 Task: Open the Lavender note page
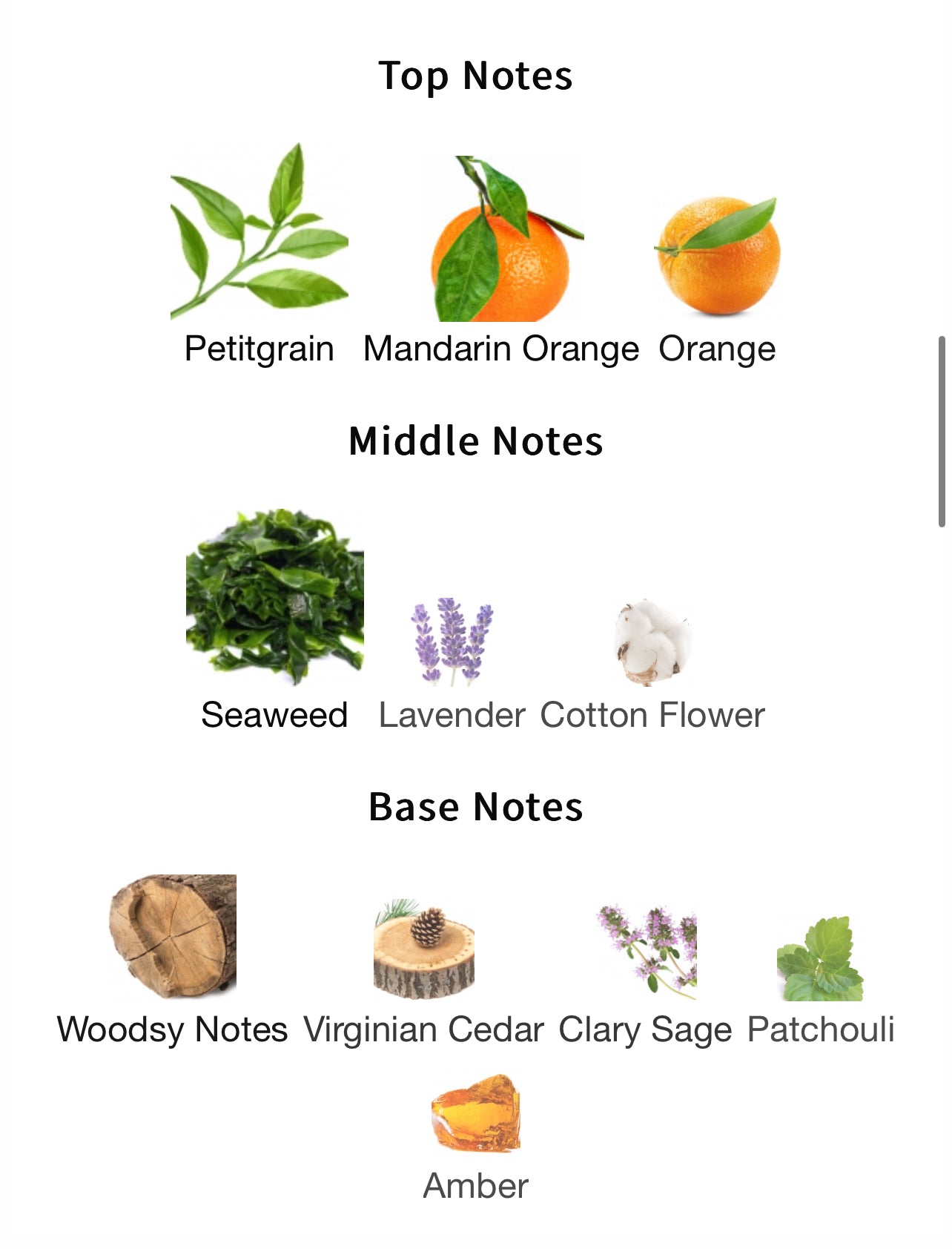click(x=452, y=641)
